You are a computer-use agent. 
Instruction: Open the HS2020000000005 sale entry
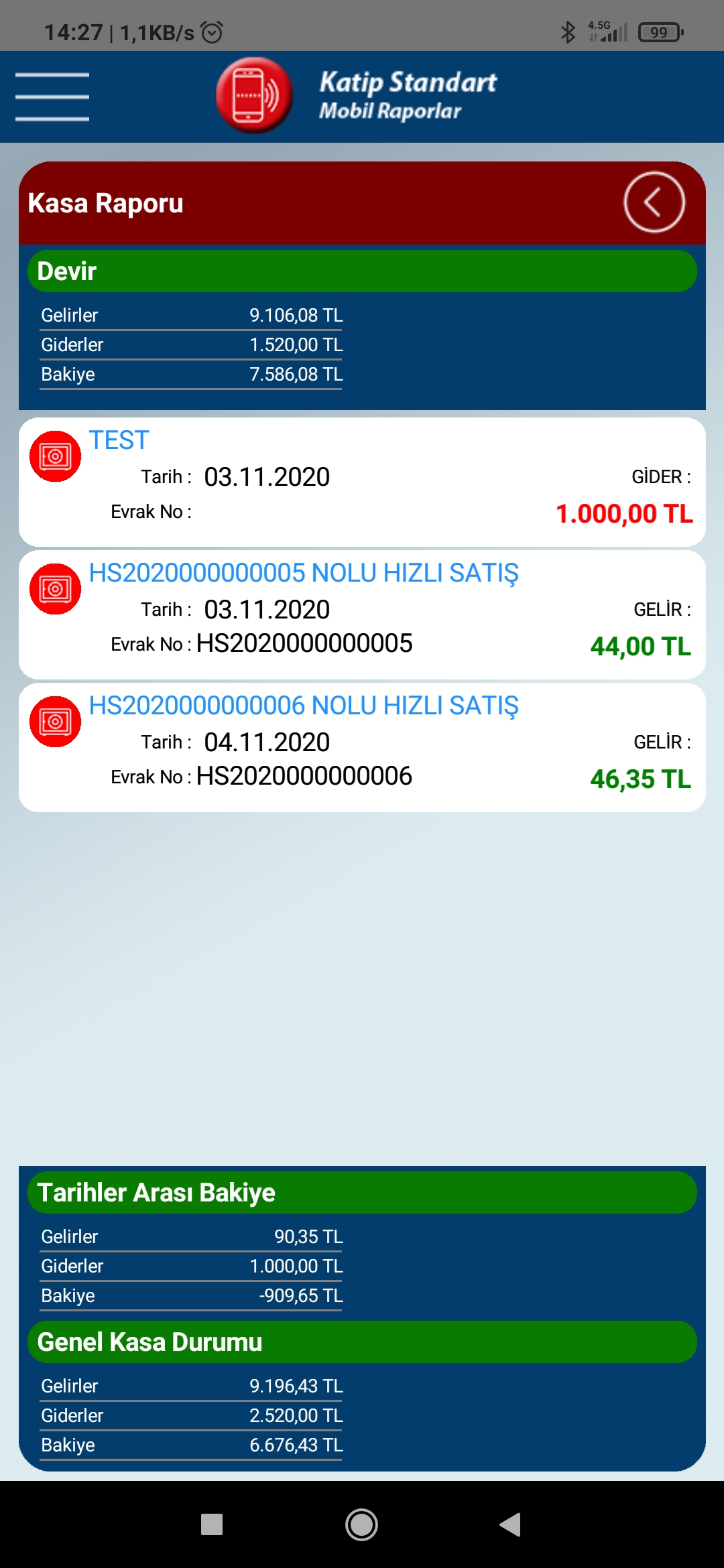(362, 614)
